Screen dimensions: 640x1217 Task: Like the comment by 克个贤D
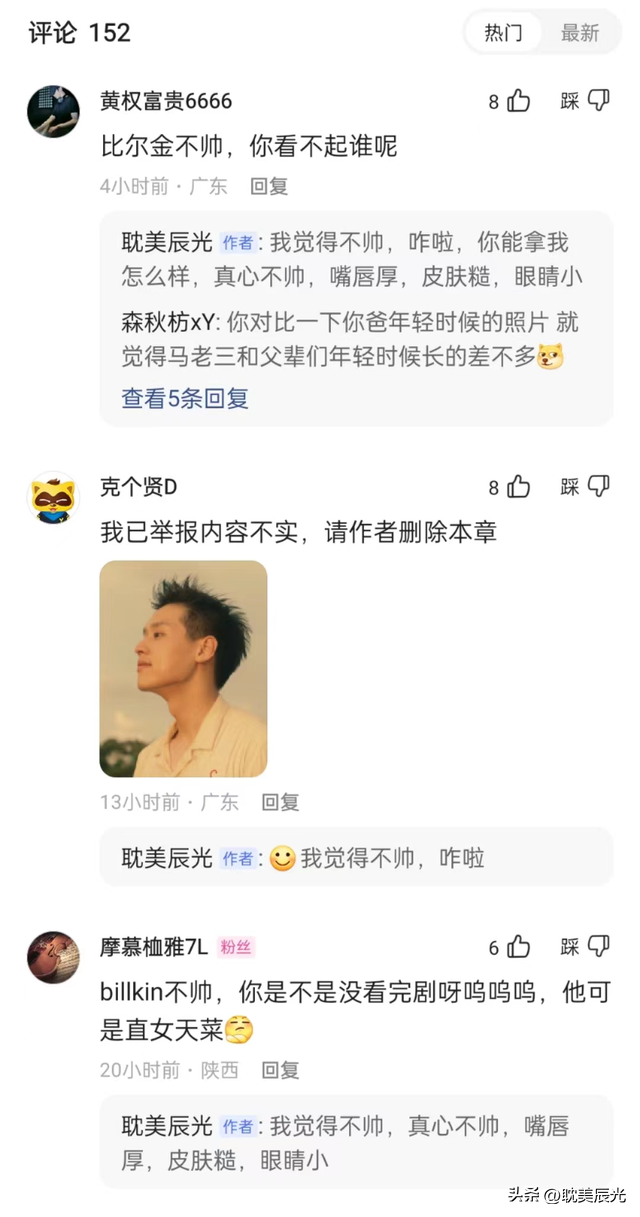(x=518, y=487)
